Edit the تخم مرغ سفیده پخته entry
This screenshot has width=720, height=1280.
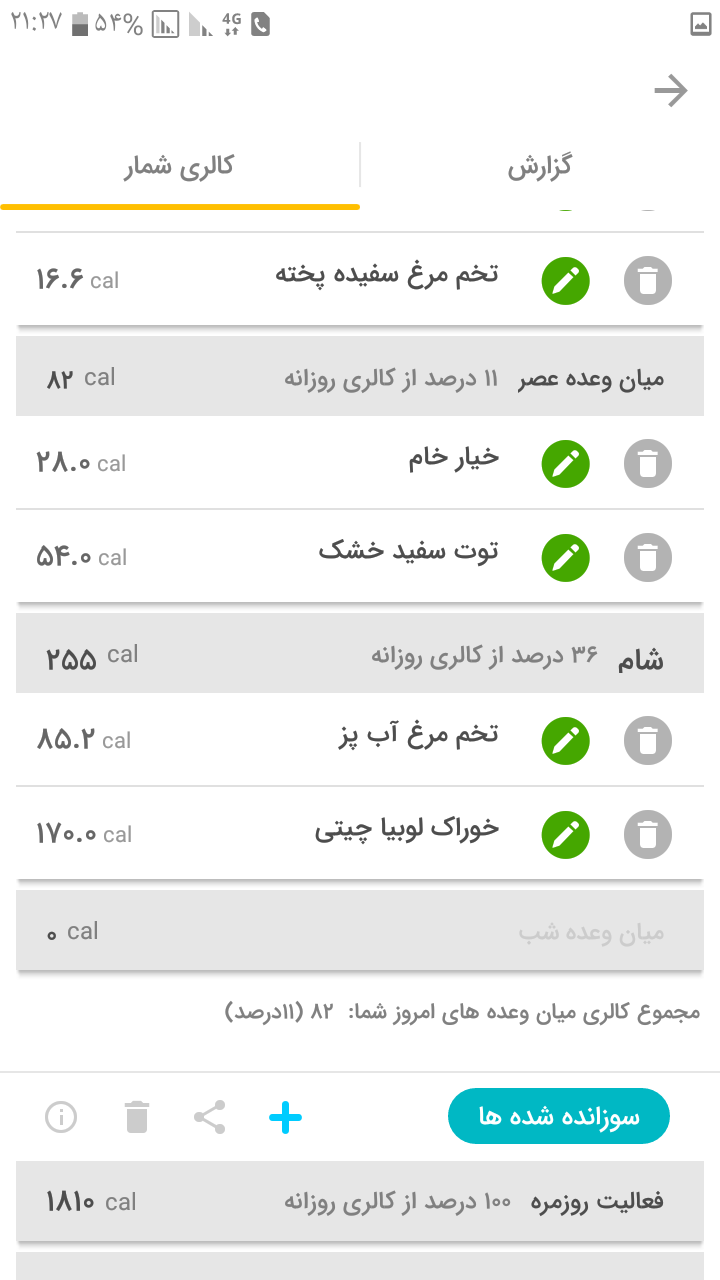coord(566,282)
